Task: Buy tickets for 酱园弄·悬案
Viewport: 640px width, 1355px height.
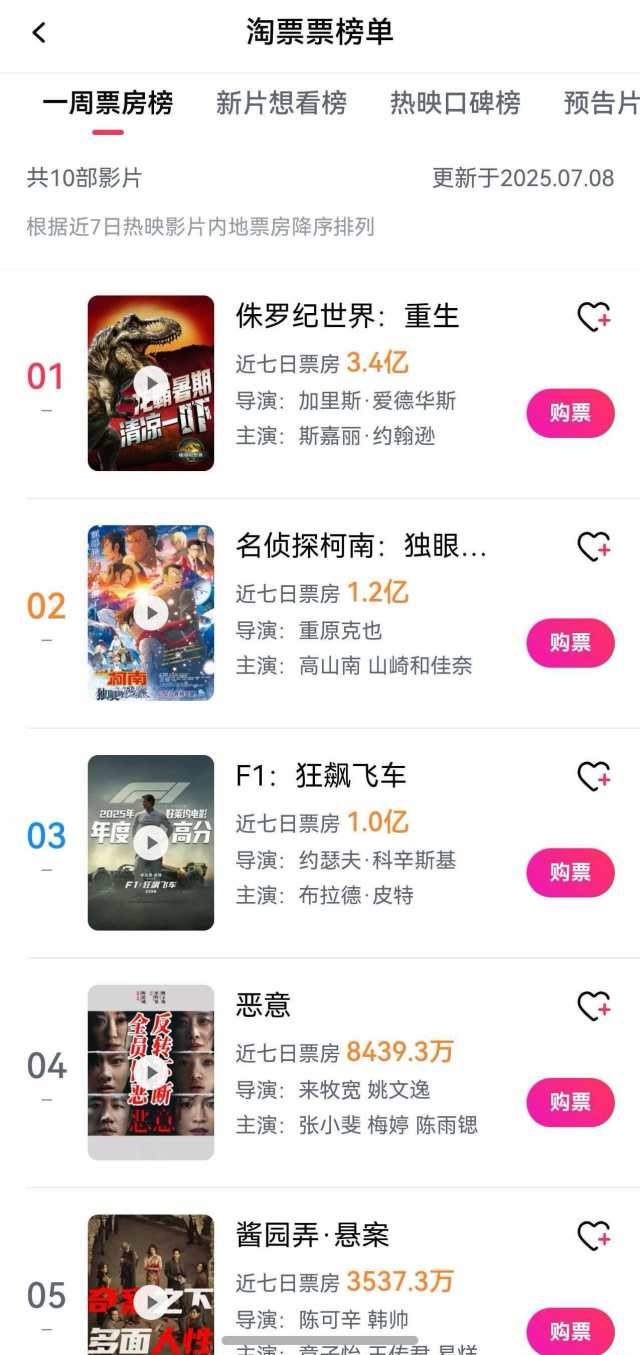Action: pyautogui.click(x=570, y=1331)
